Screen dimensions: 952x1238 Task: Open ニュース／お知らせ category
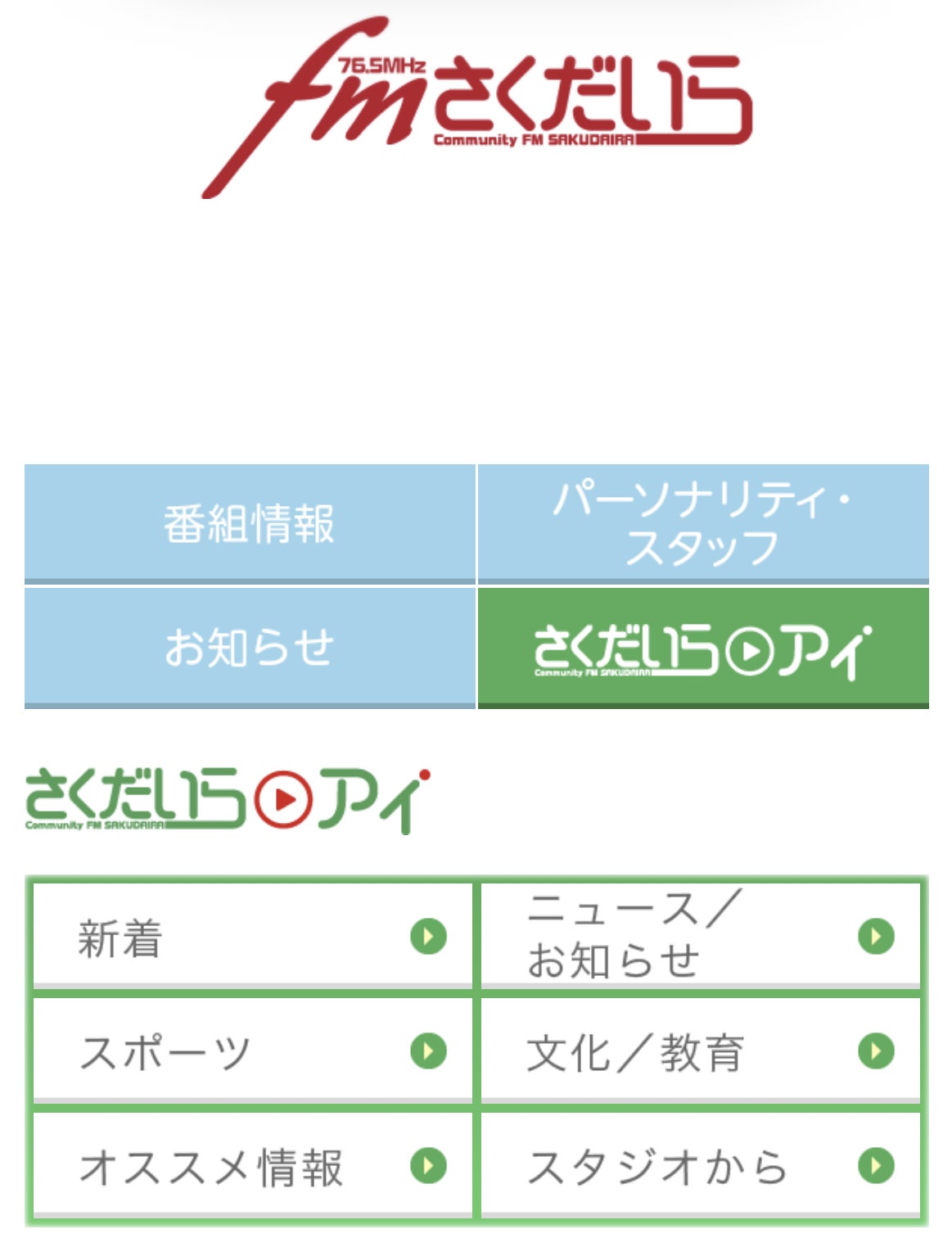pyautogui.click(x=700, y=936)
